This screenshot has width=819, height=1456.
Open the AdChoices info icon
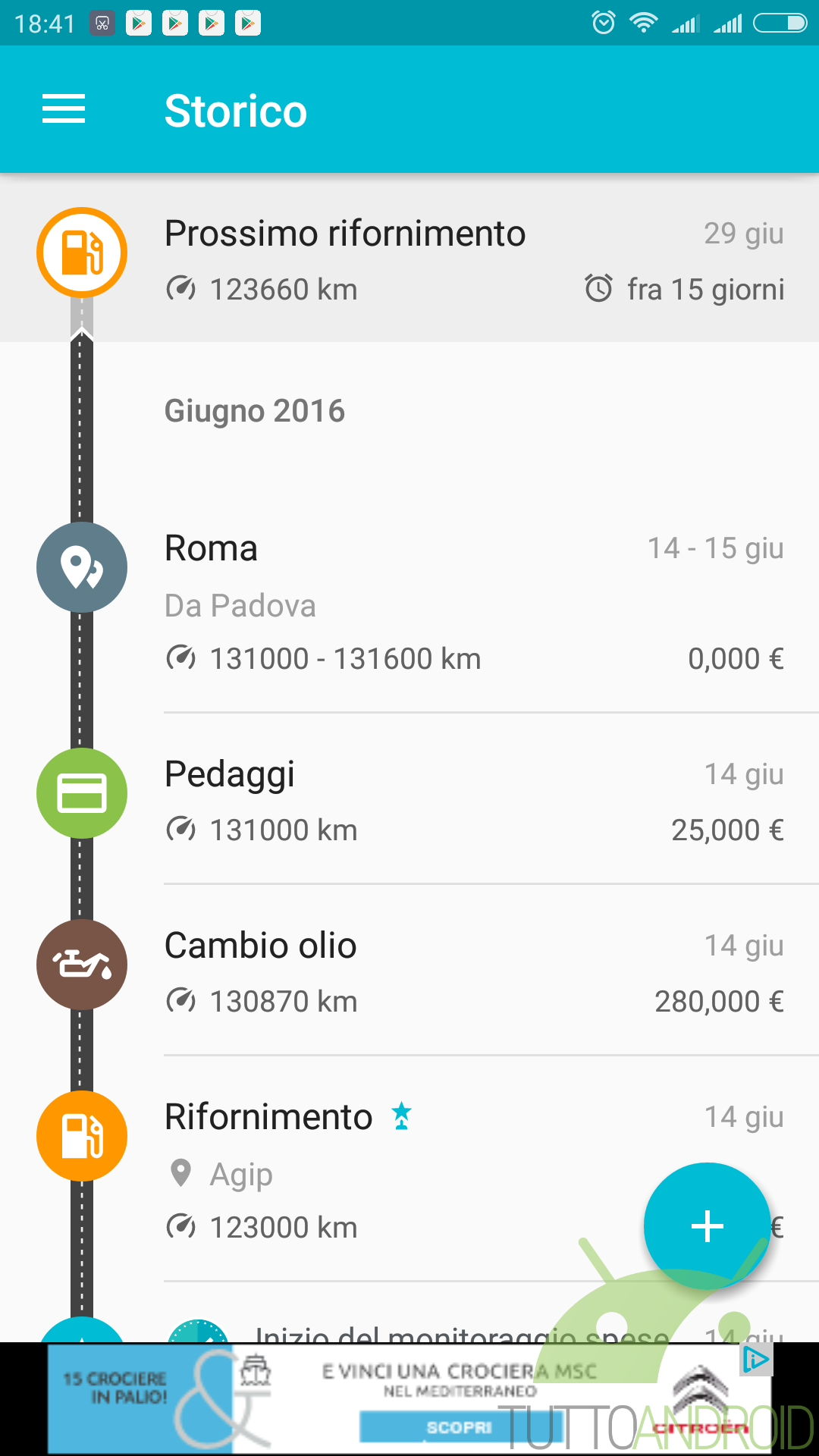[755, 1360]
